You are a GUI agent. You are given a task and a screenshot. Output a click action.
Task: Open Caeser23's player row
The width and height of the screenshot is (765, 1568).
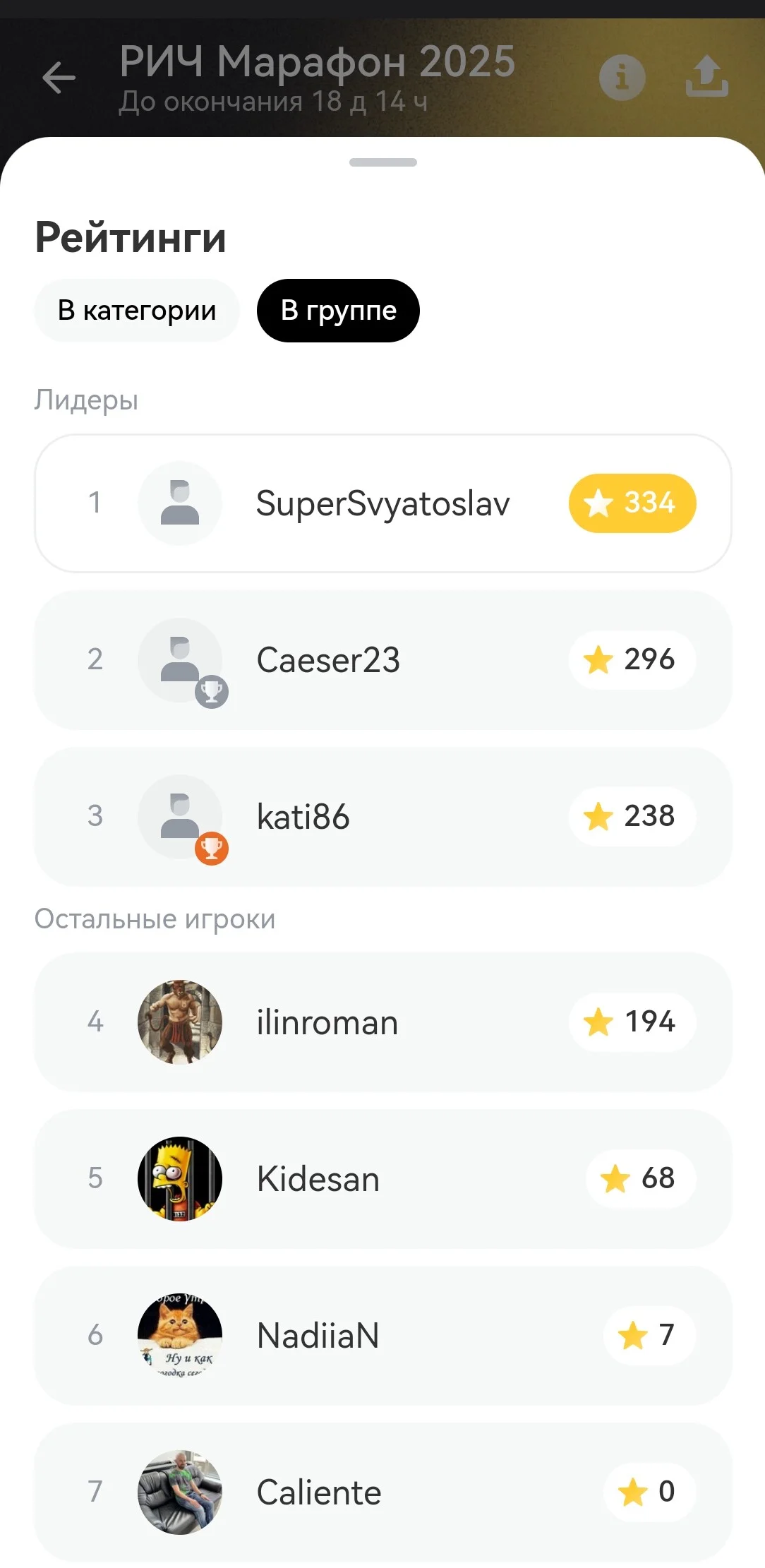[382, 660]
